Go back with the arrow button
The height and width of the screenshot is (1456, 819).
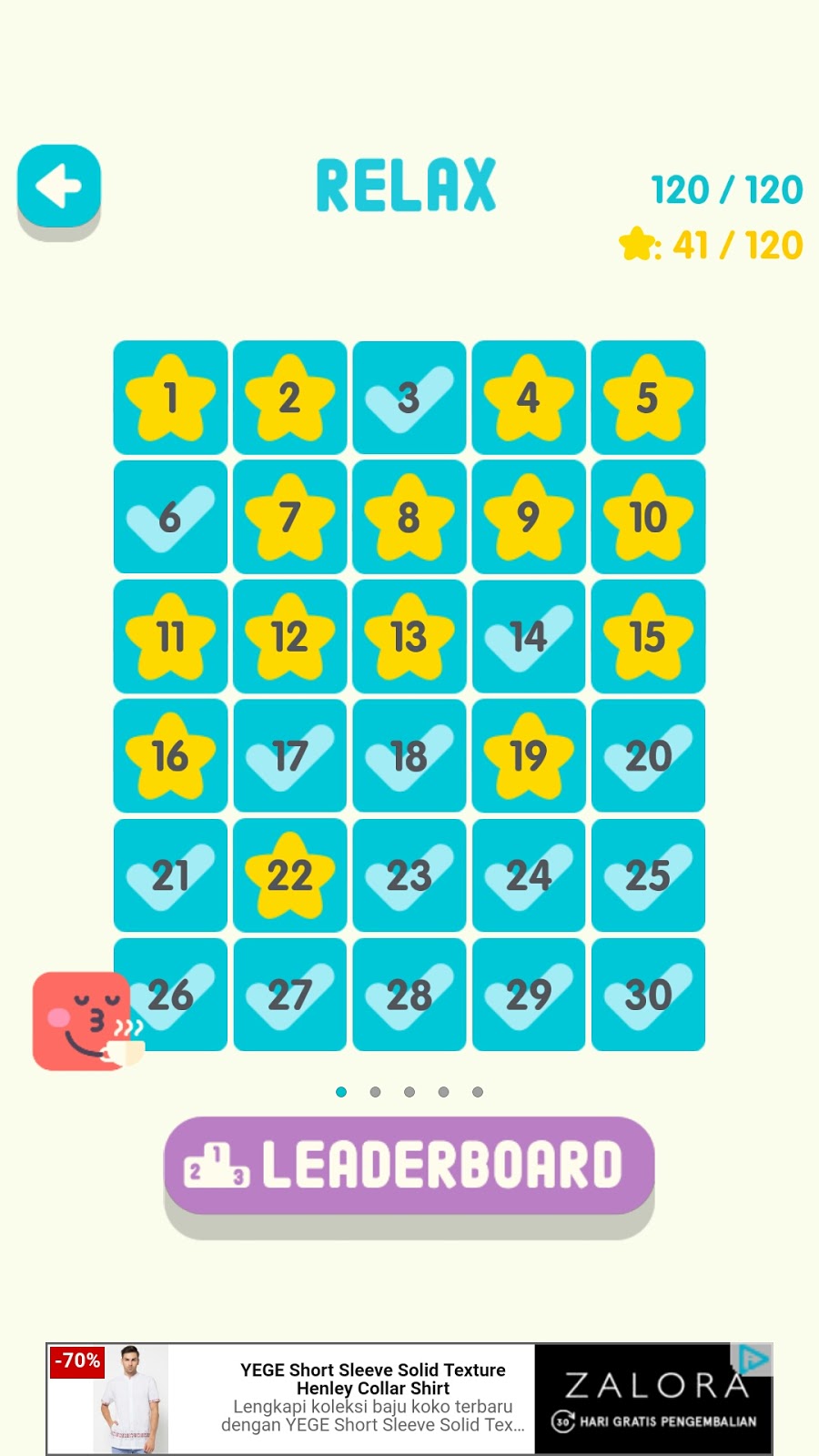(x=58, y=187)
